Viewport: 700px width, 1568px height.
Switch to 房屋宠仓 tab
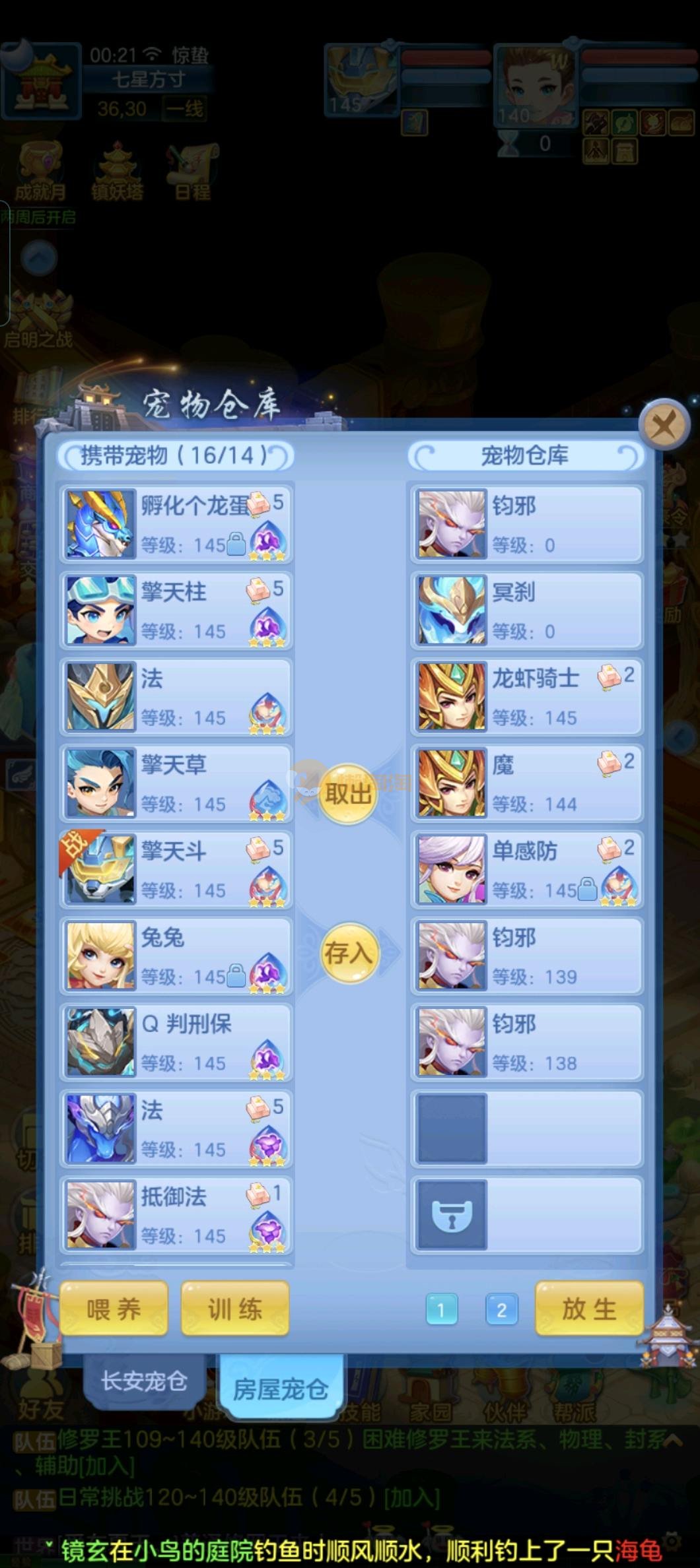(281, 1388)
